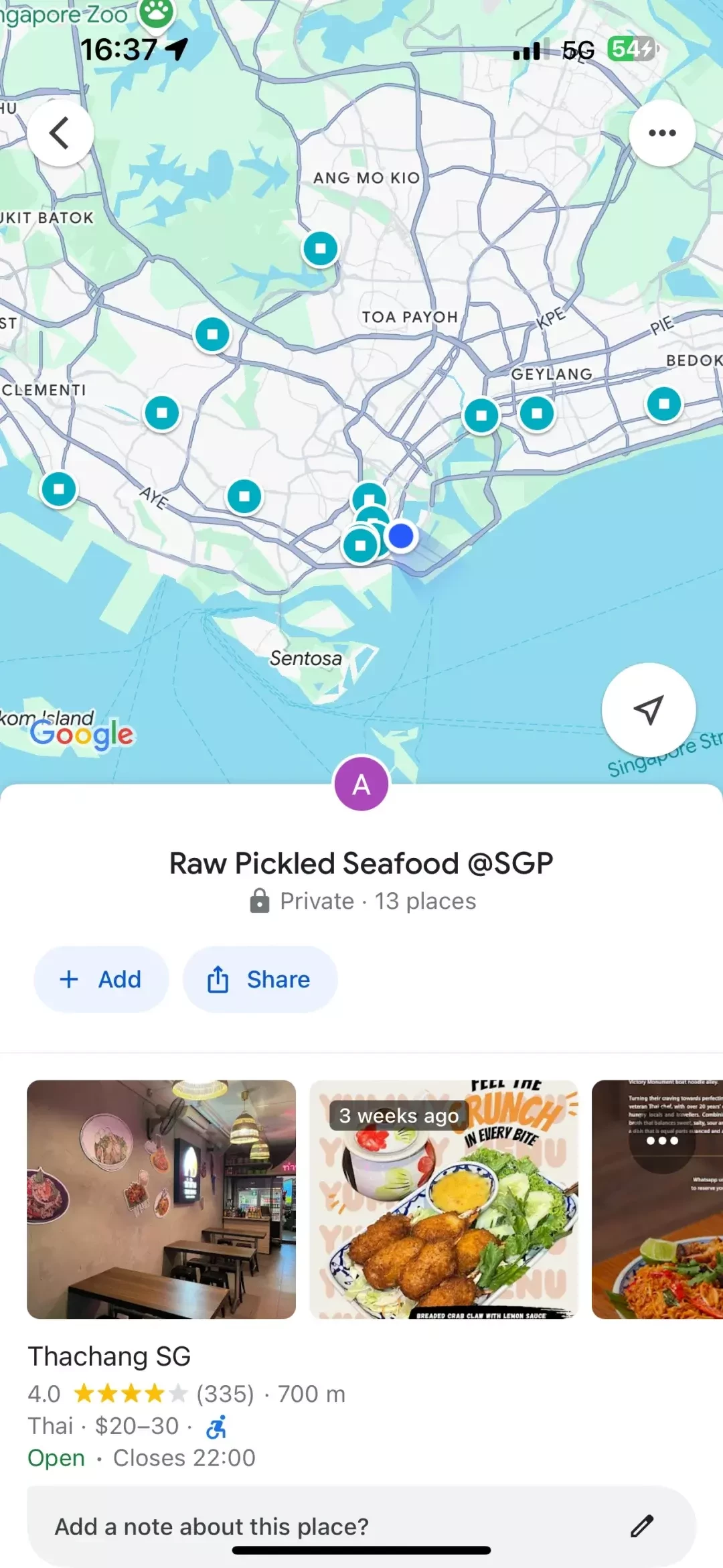
Task: Center the map on my location
Action: click(x=648, y=709)
